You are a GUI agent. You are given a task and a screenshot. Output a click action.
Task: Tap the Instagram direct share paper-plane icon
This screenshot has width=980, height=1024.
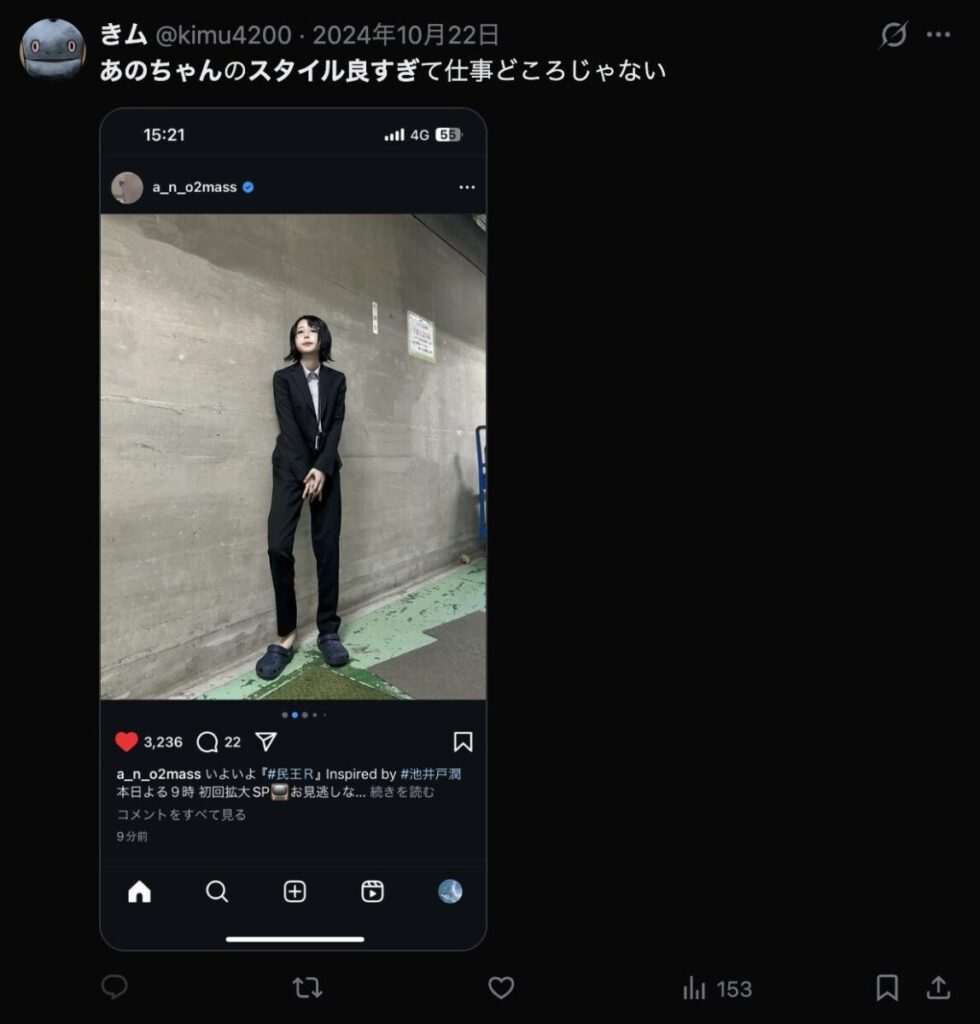[x=264, y=742]
